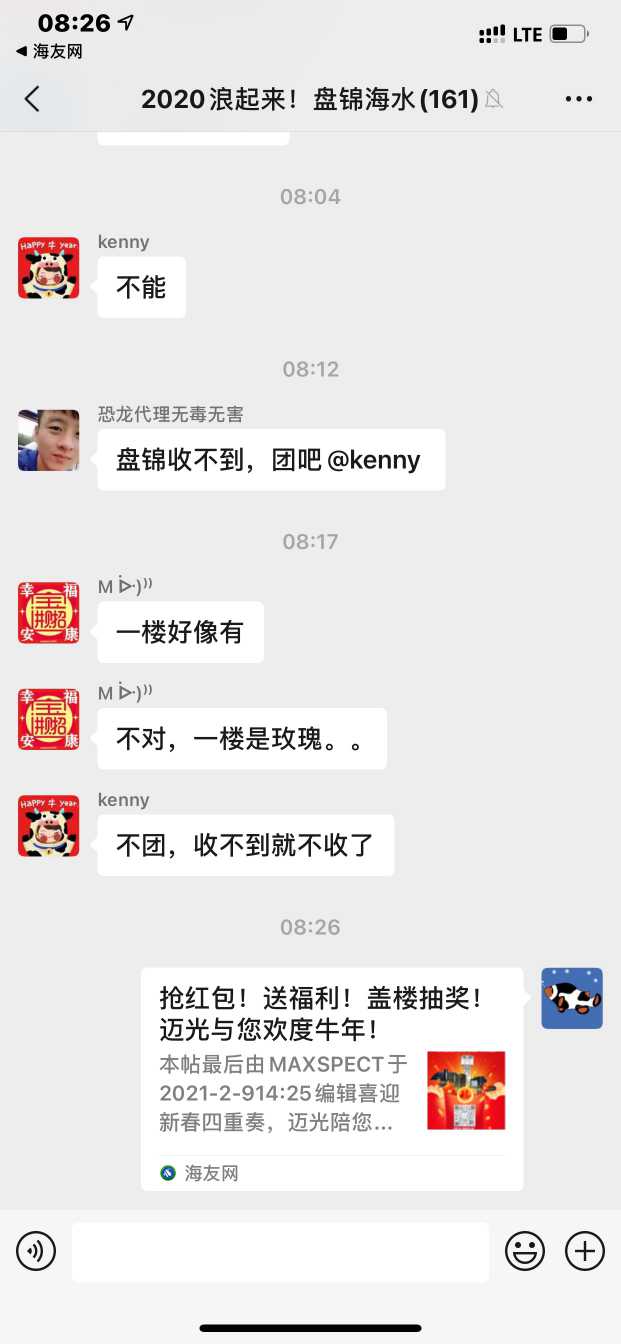Return to the 海友网 app
The image size is (621, 1344).
click(48, 52)
